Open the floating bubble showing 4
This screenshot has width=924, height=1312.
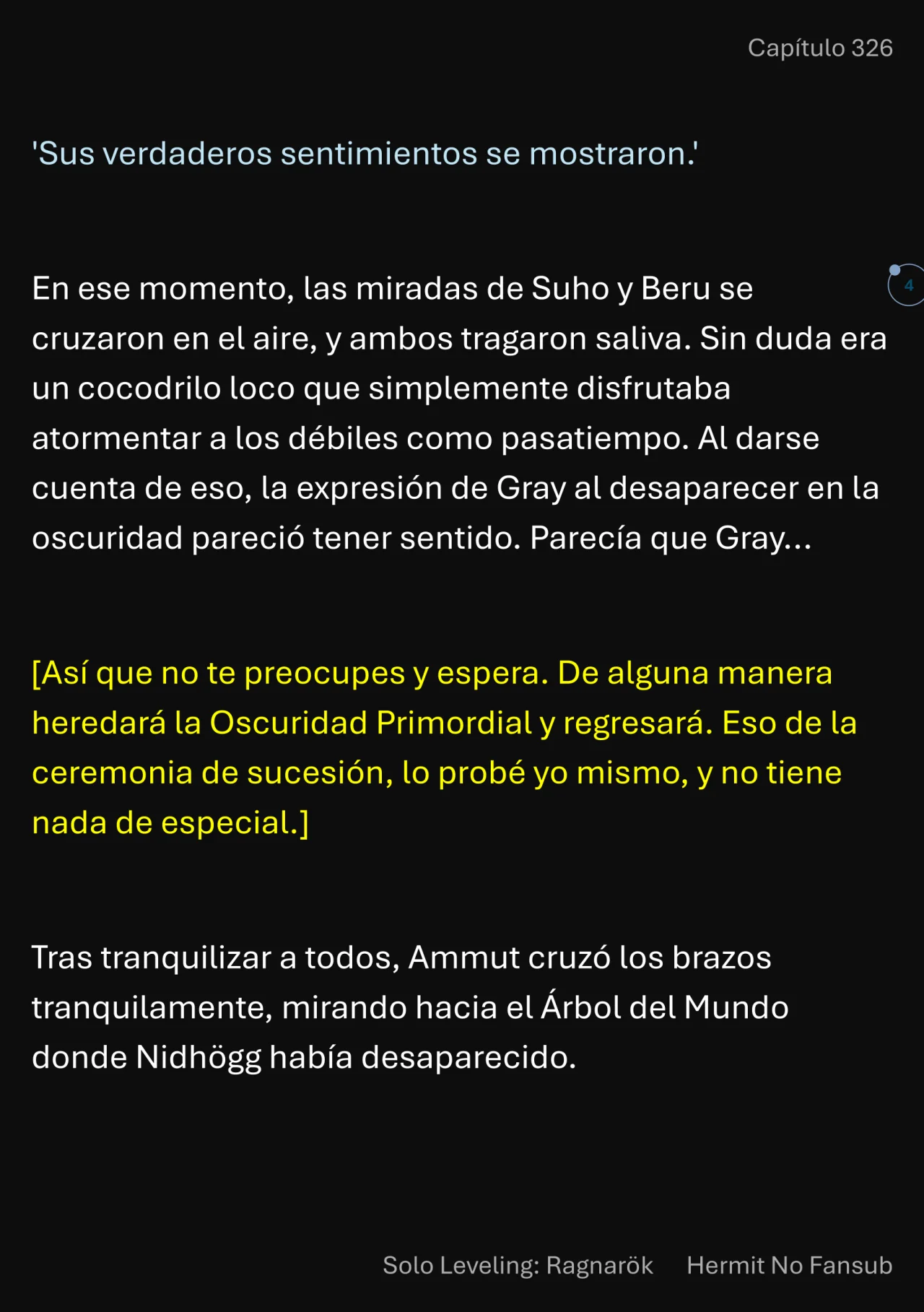point(907,285)
